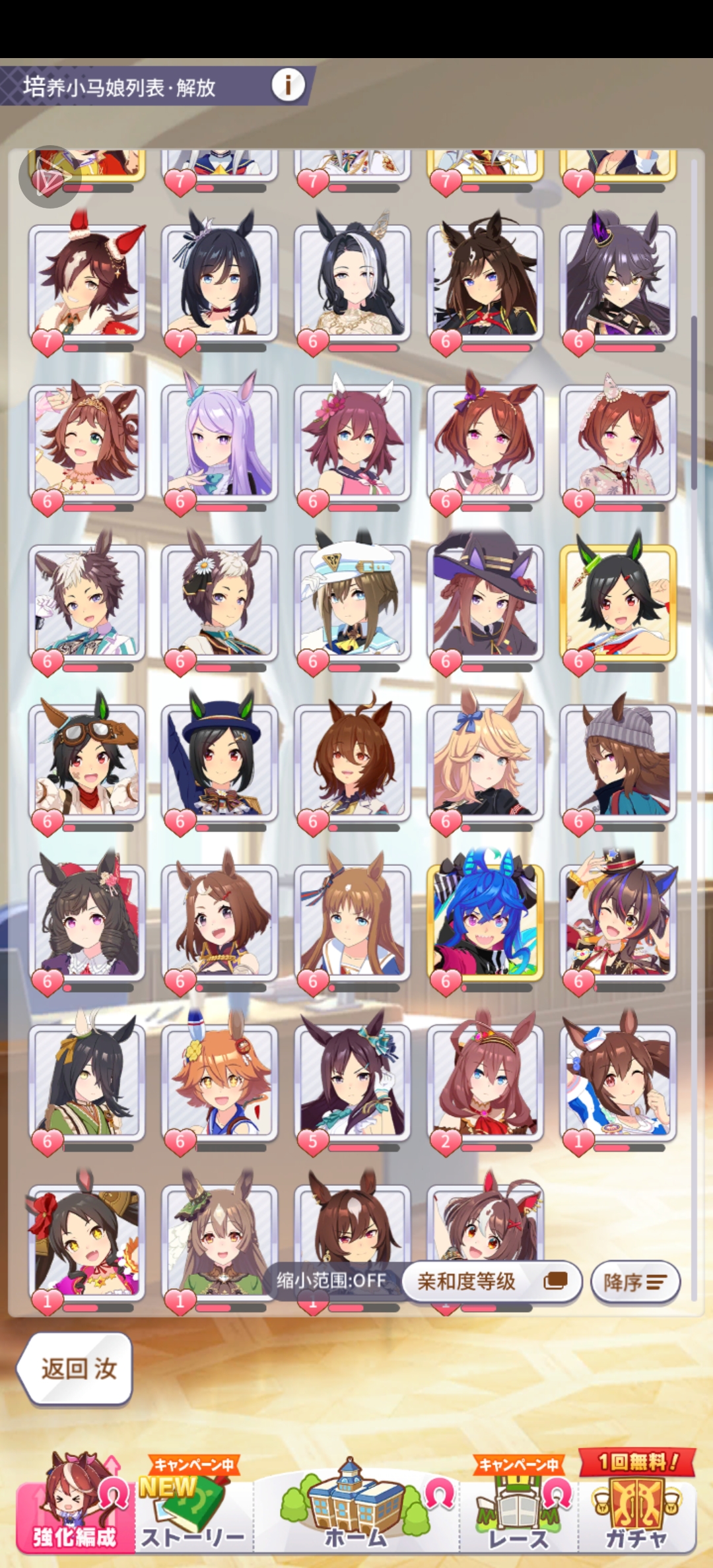This screenshot has height=1568, width=713.
Task: Open the info icon beside the list title
Action: coord(288,85)
